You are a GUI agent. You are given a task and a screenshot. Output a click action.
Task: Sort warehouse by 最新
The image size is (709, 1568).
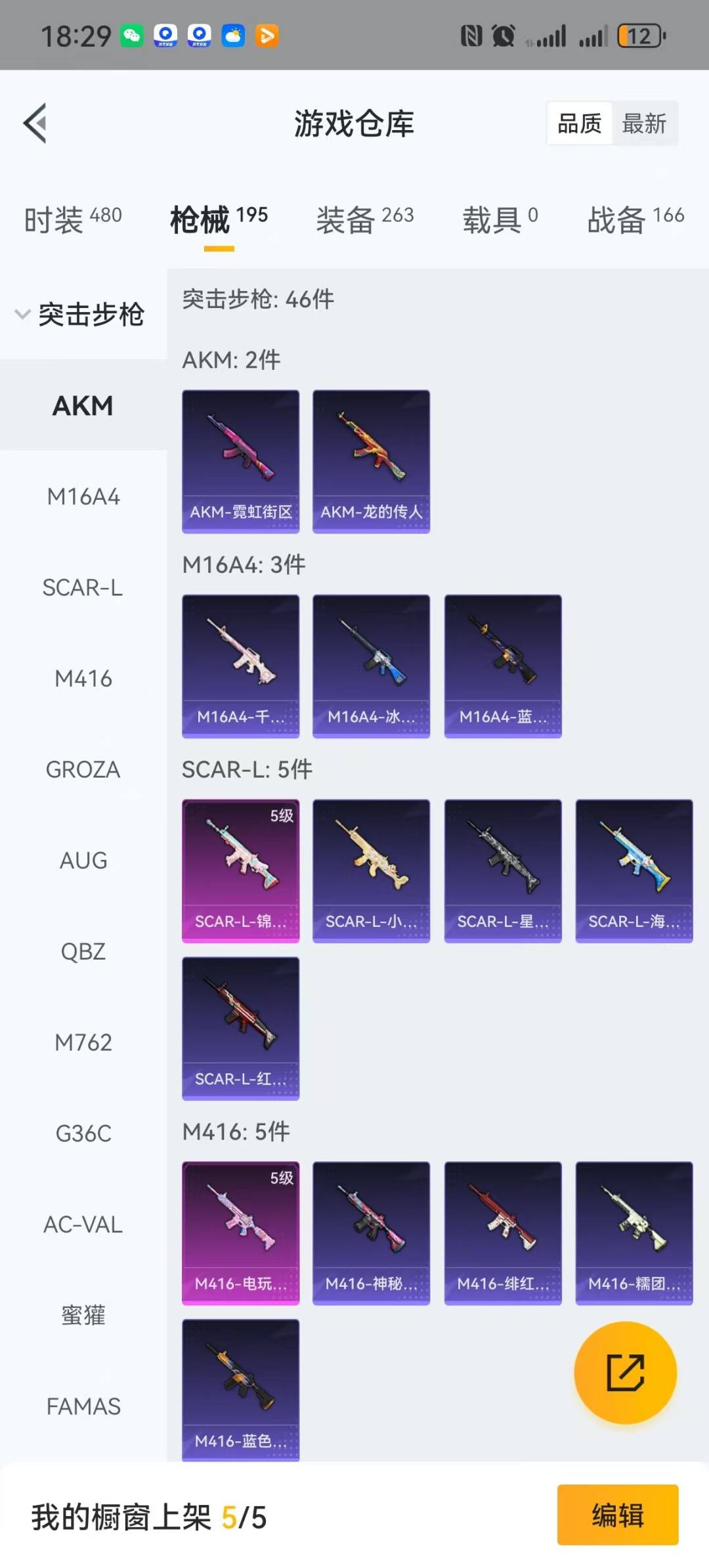644,123
